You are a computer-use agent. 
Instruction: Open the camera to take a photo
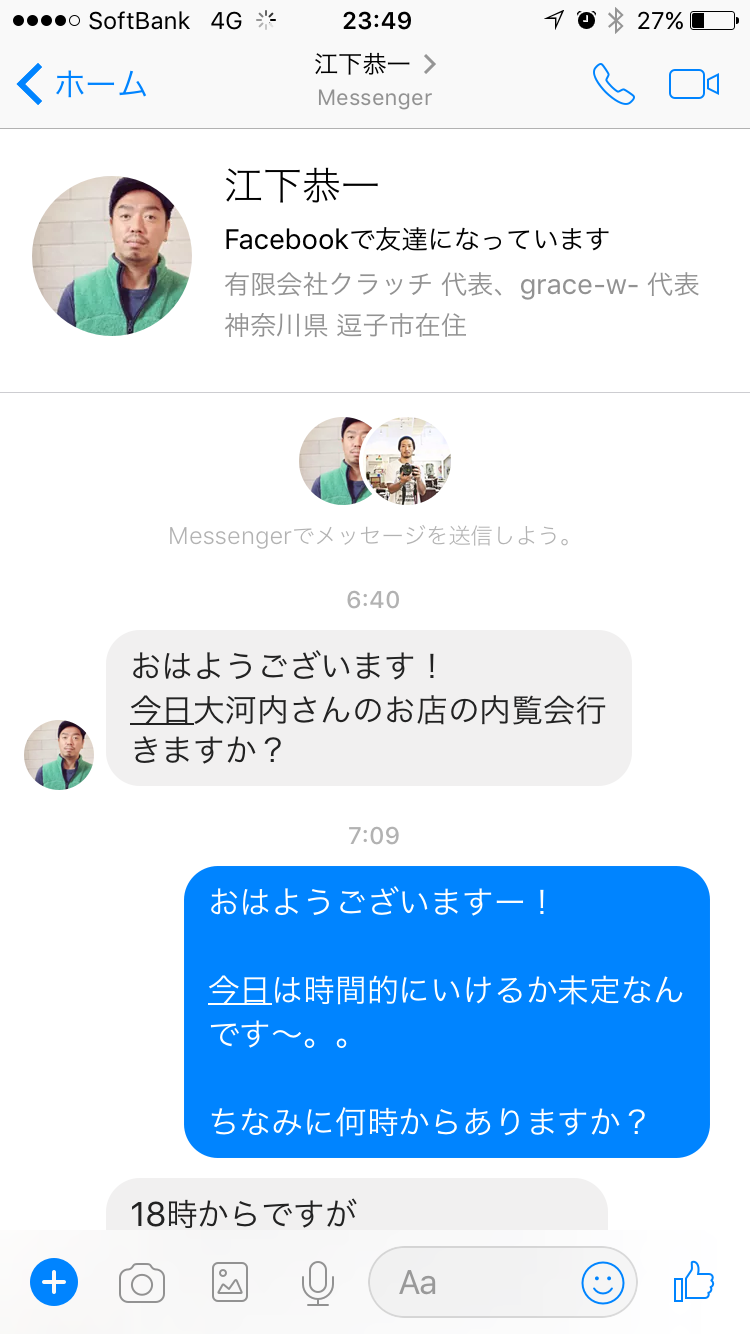pyautogui.click(x=142, y=1282)
